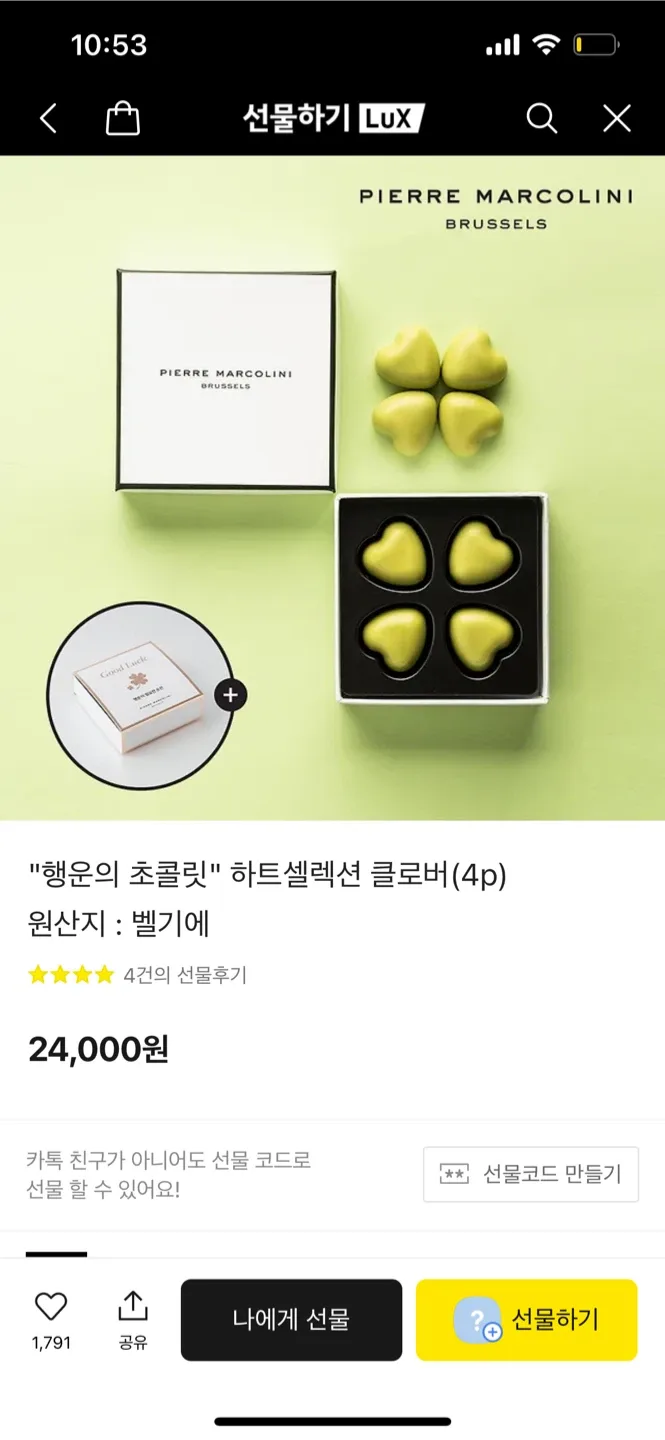Share this product

pos(133,1318)
